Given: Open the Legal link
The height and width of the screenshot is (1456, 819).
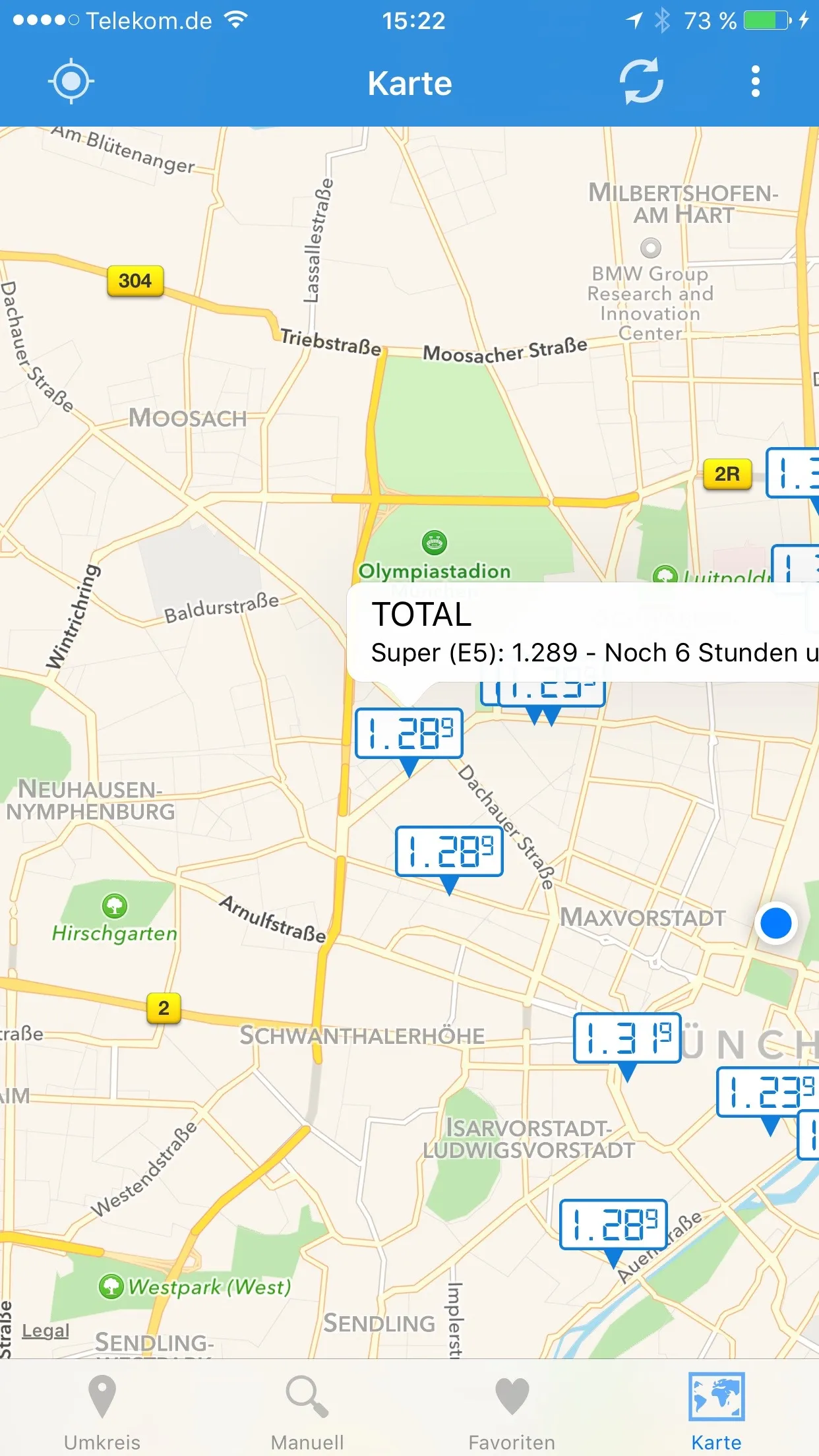Looking at the screenshot, I should pyautogui.click(x=45, y=1331).
